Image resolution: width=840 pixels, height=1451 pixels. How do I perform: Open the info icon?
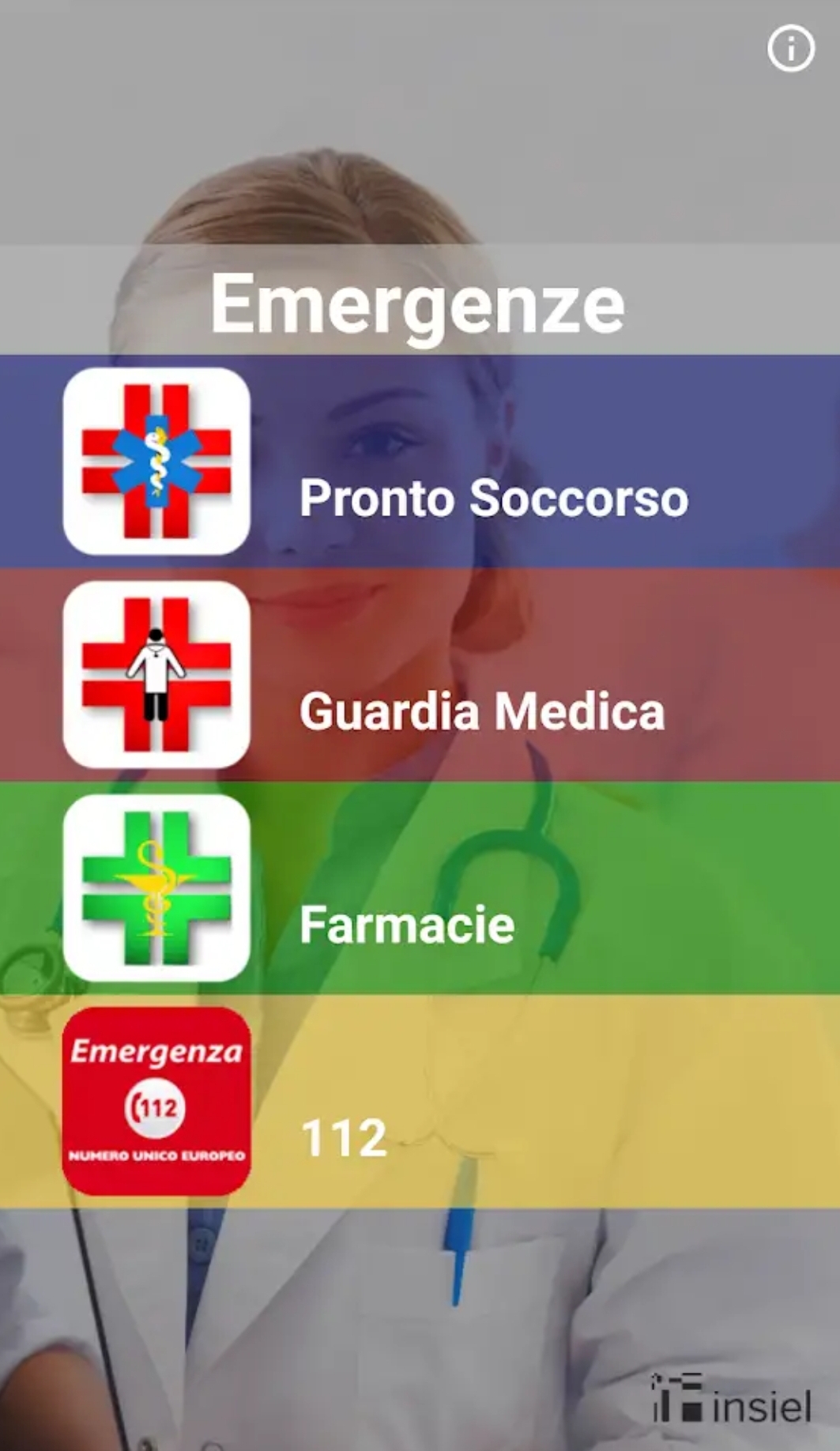(x=790, y=48)
